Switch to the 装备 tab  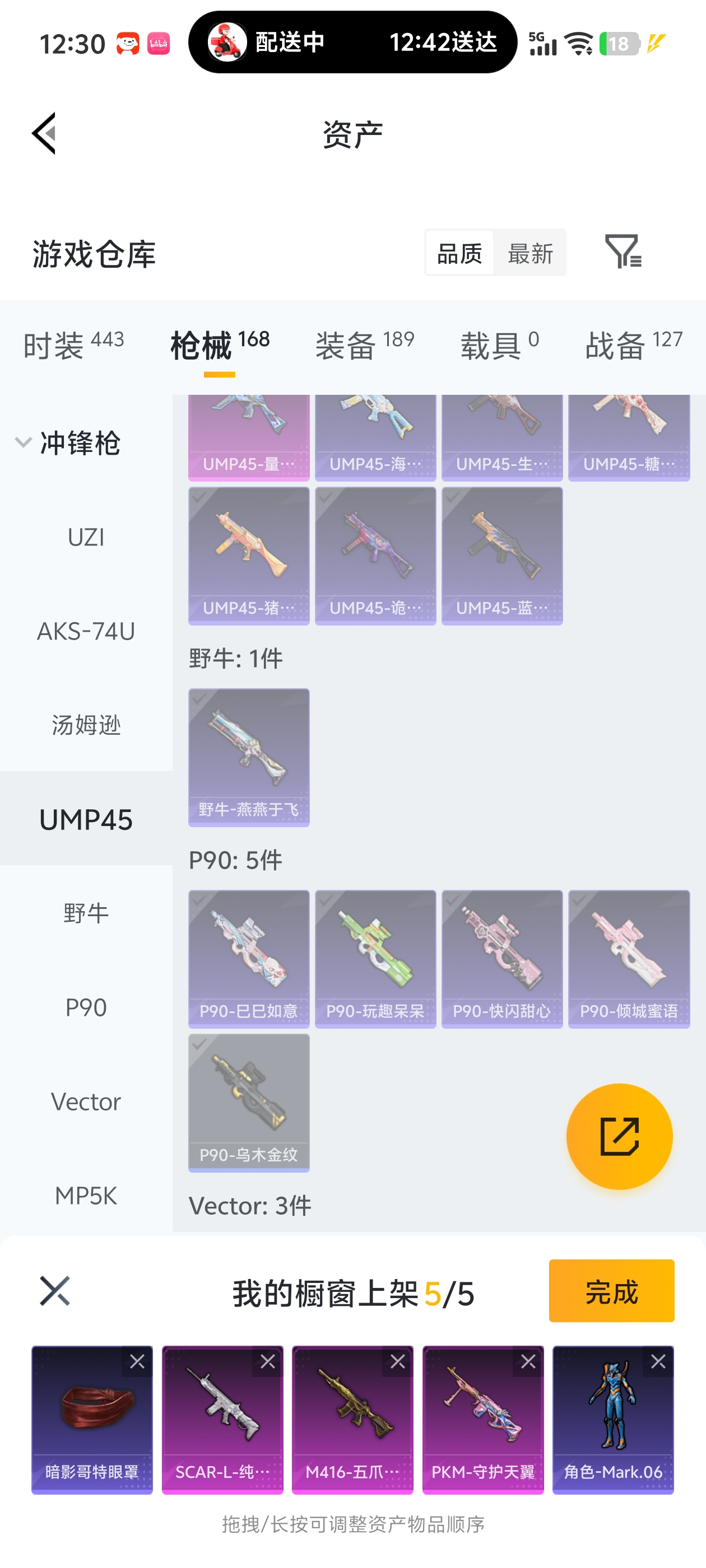tap(364, 345)
